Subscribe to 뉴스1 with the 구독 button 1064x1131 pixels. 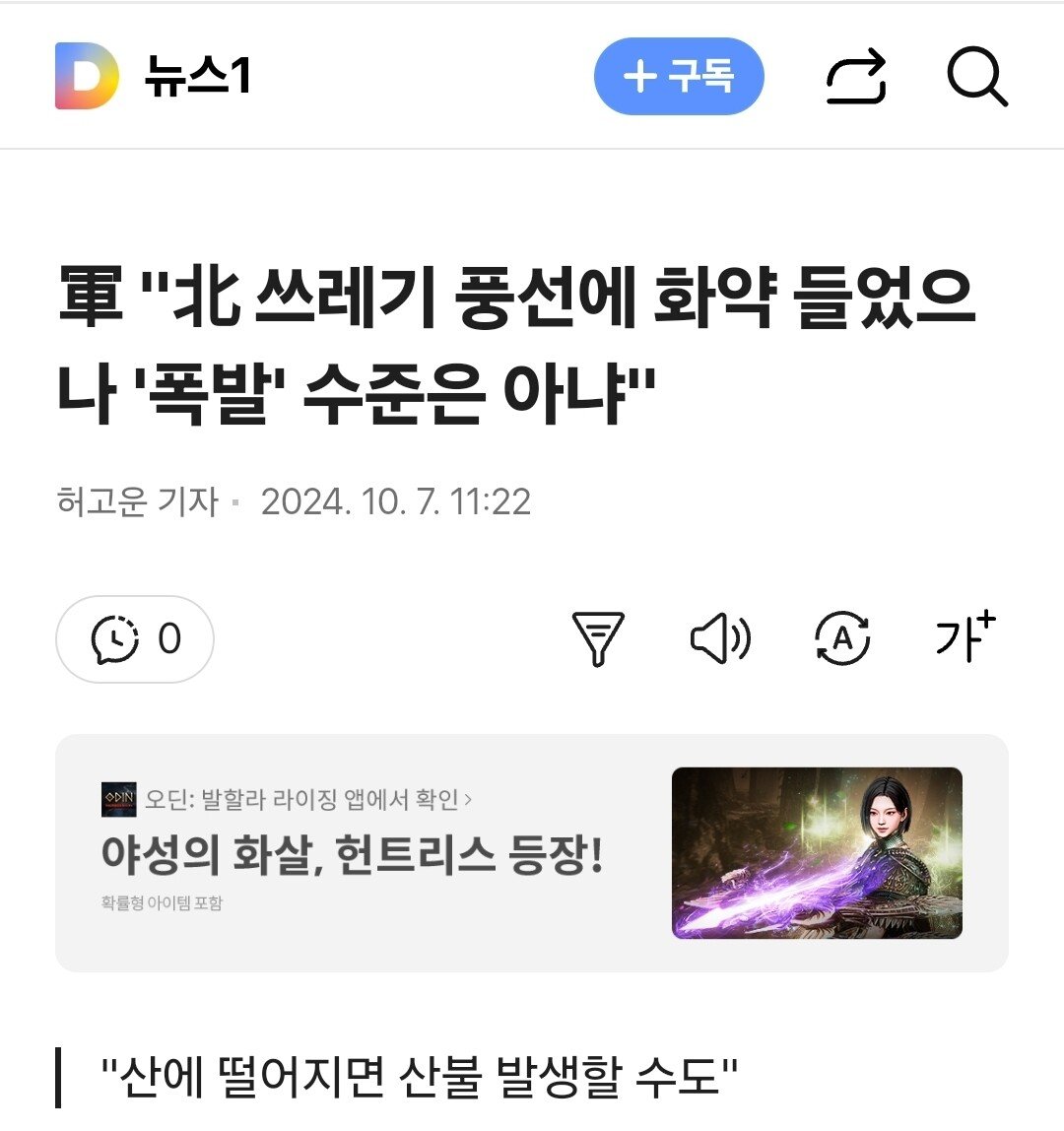click(x=680, y=78)
